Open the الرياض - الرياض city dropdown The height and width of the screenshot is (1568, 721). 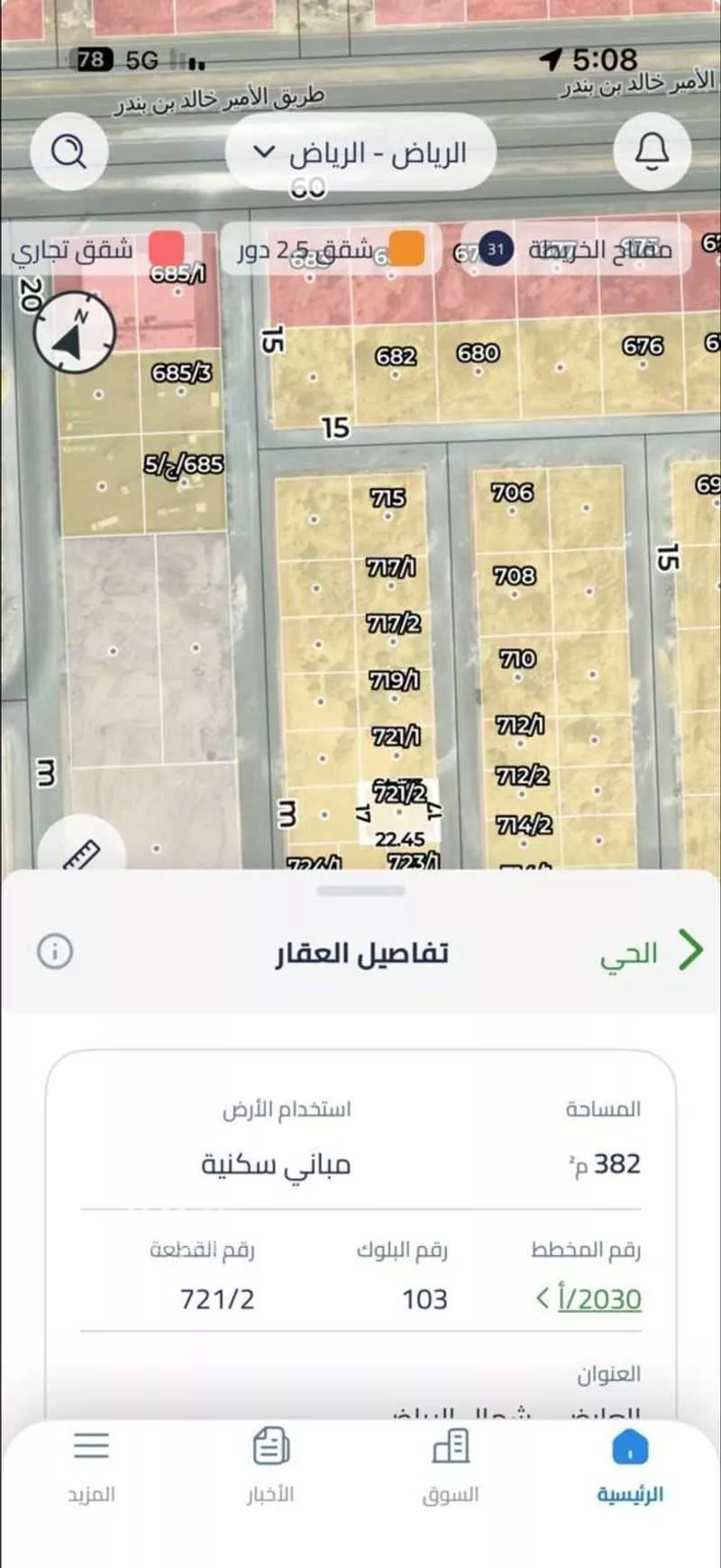[360, 151]
